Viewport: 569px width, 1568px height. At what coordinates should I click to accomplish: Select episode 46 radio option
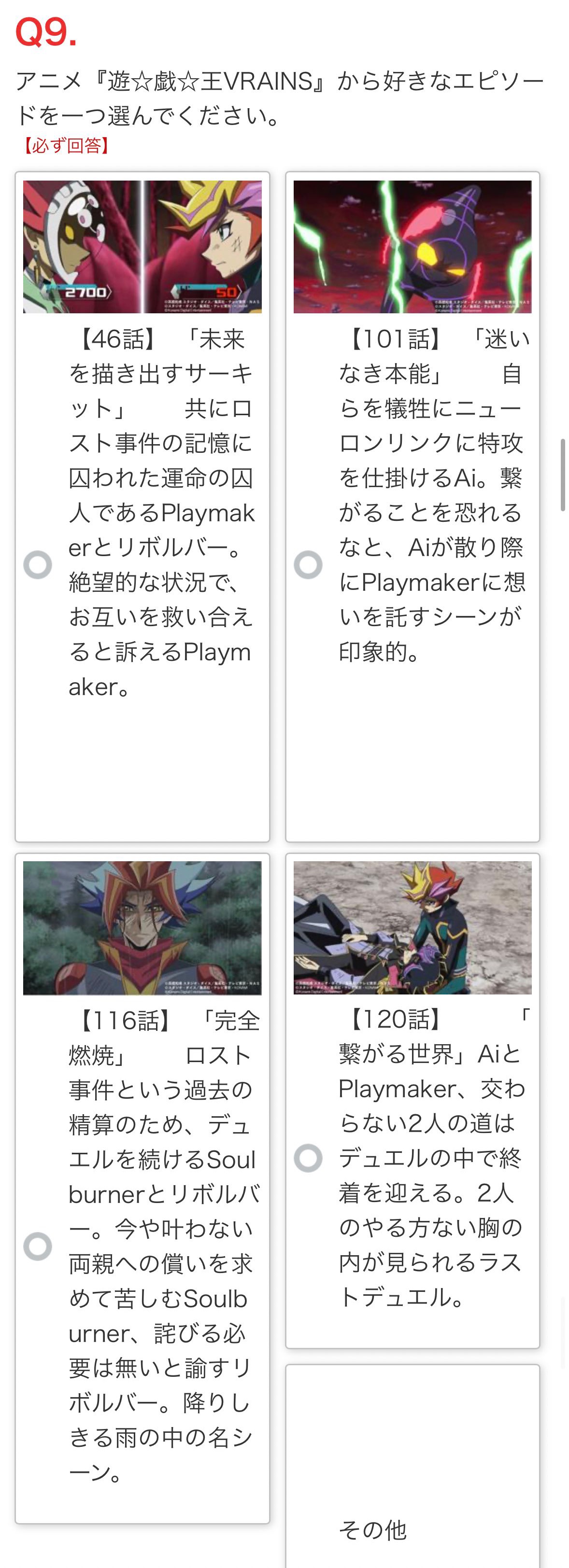point(38,565)
